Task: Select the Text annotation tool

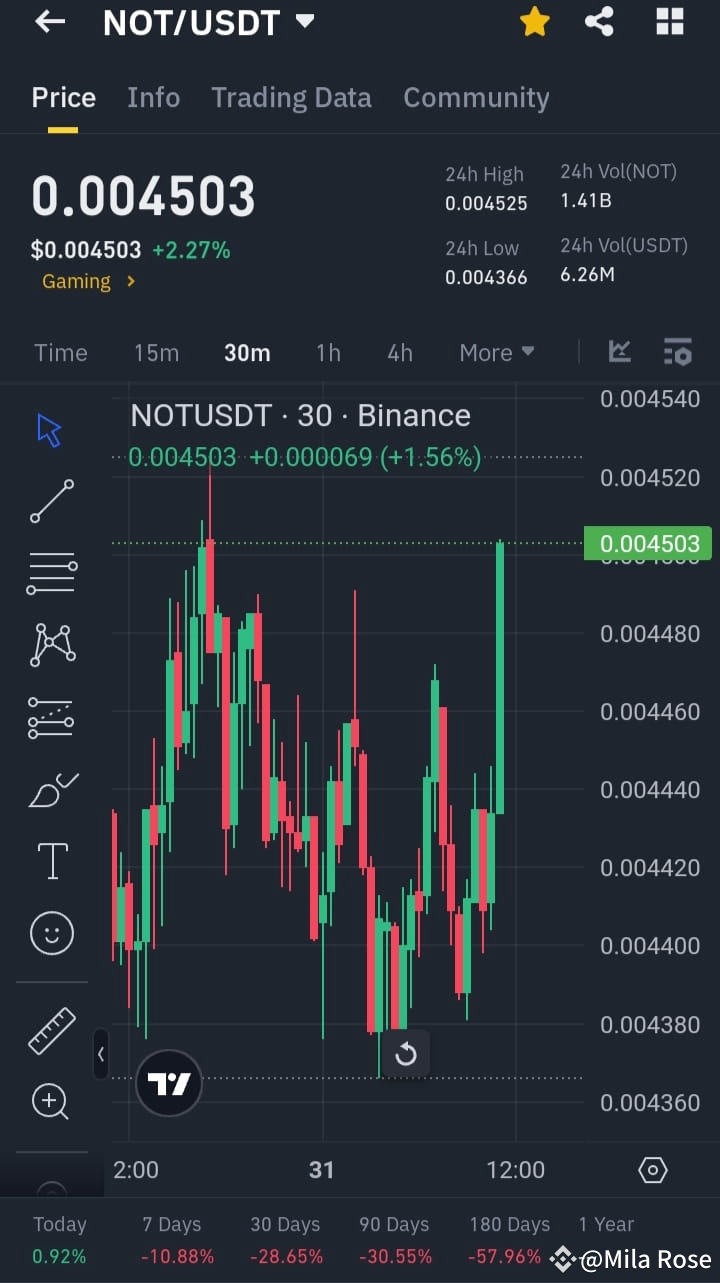Action: coord(51,860)
